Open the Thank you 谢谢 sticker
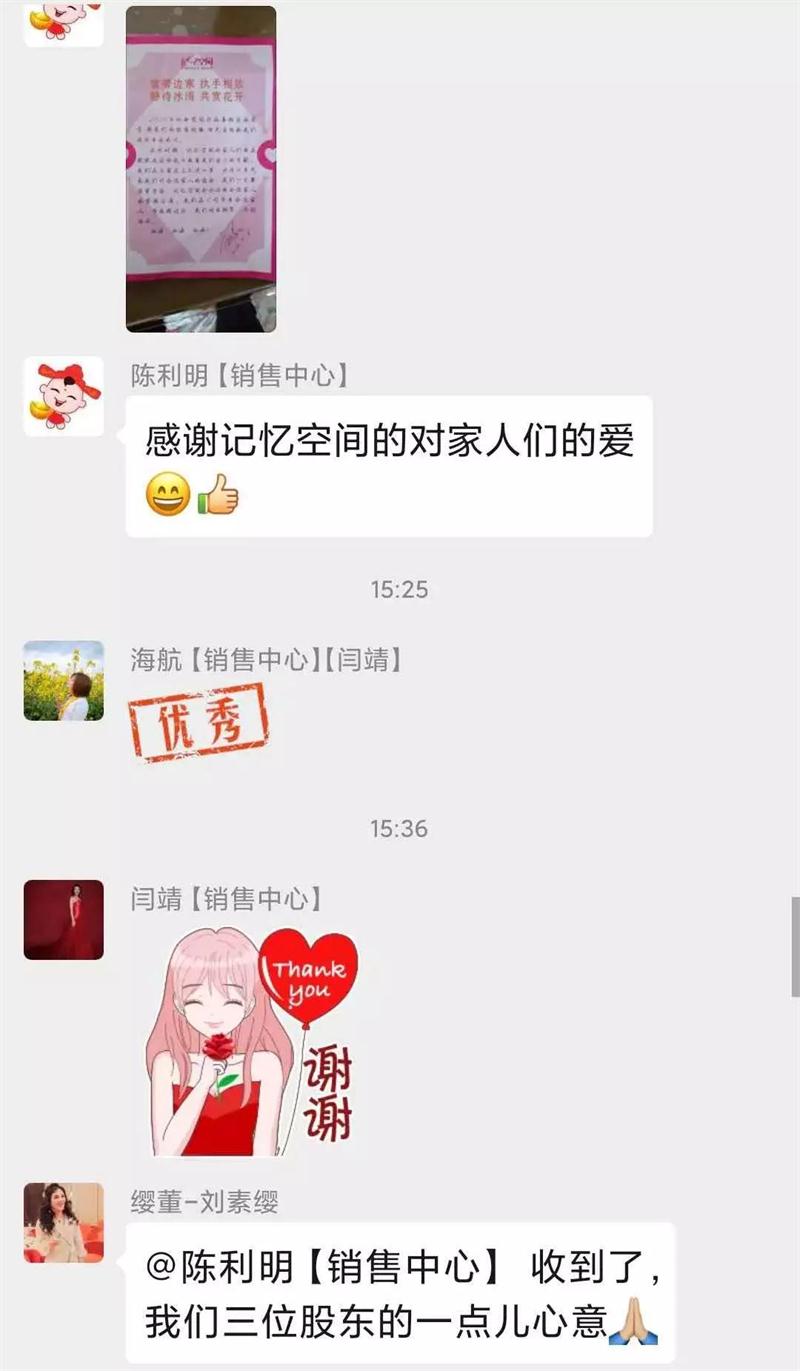 [250, 1041]
